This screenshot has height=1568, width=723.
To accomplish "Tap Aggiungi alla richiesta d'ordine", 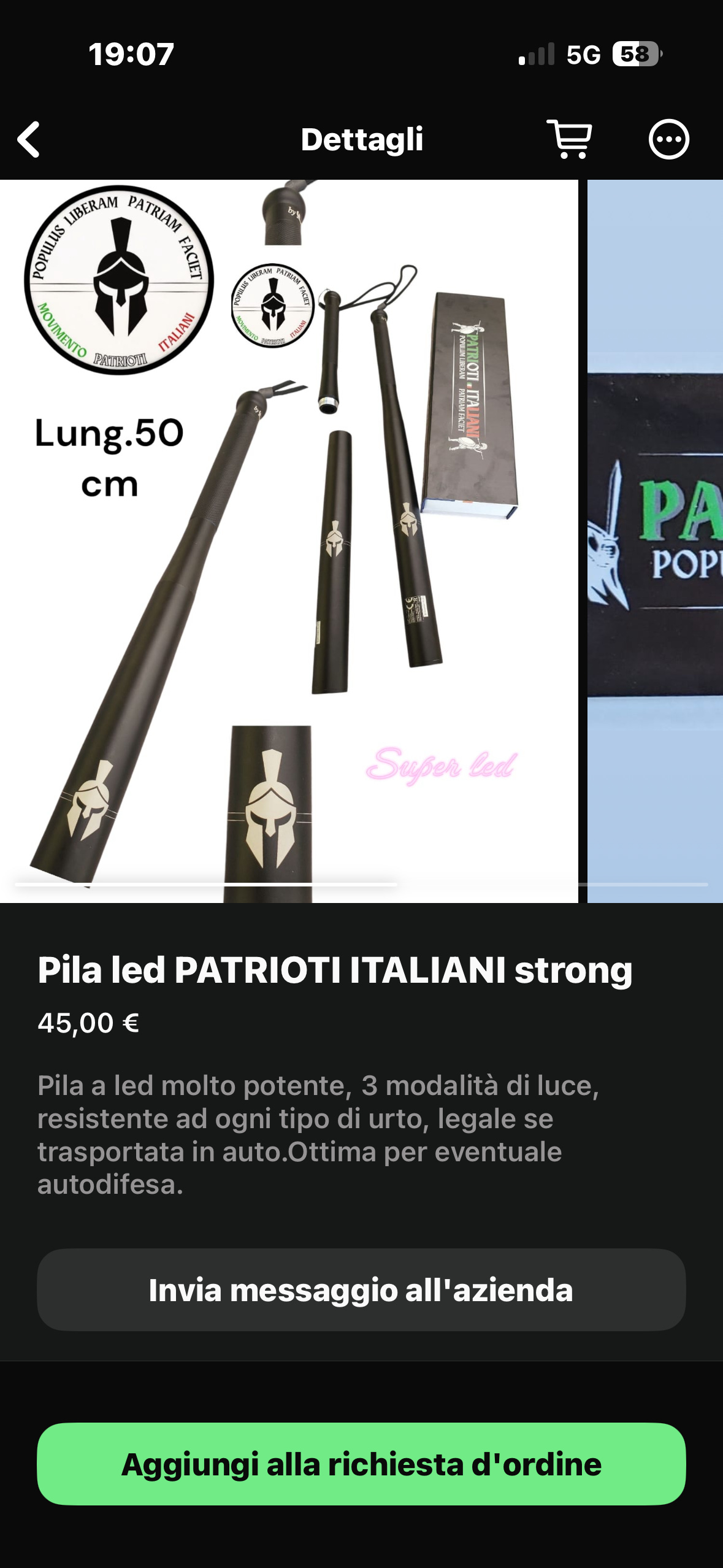I will click(361, 1464).
